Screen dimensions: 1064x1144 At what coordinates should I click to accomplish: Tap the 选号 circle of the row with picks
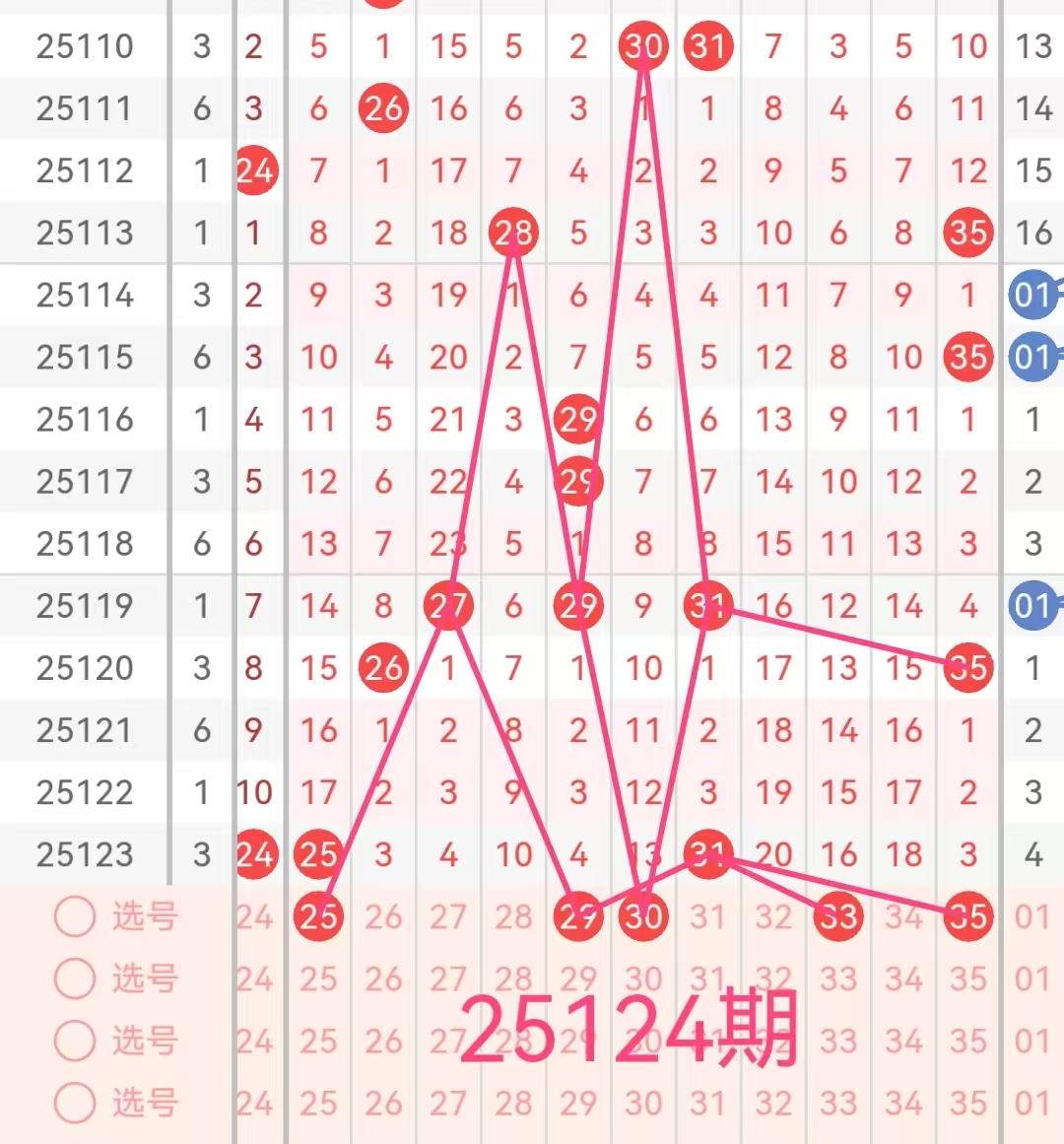coord(75,917)
